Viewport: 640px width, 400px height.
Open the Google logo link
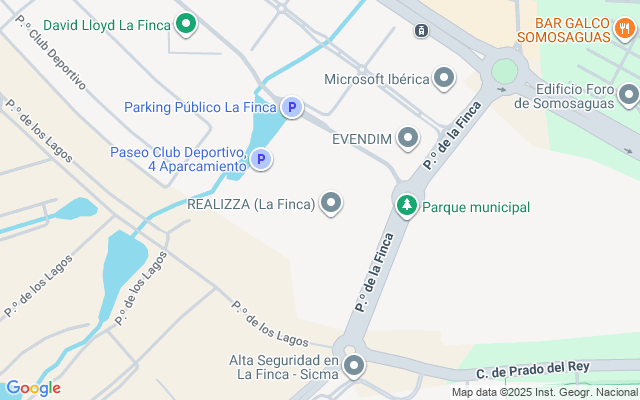tap(33, 388)
